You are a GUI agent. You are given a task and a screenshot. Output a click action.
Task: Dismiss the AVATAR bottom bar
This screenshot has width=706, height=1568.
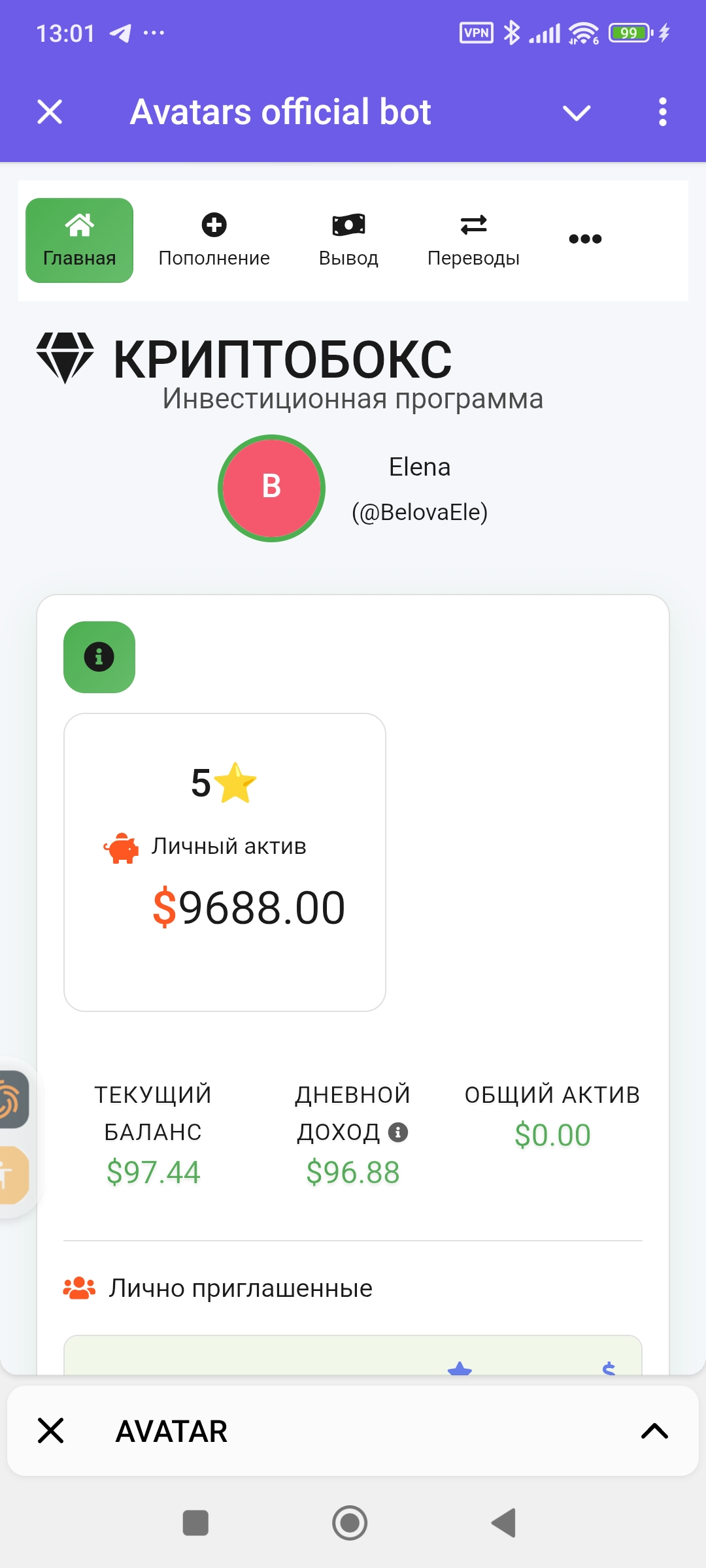(51, 1431)
